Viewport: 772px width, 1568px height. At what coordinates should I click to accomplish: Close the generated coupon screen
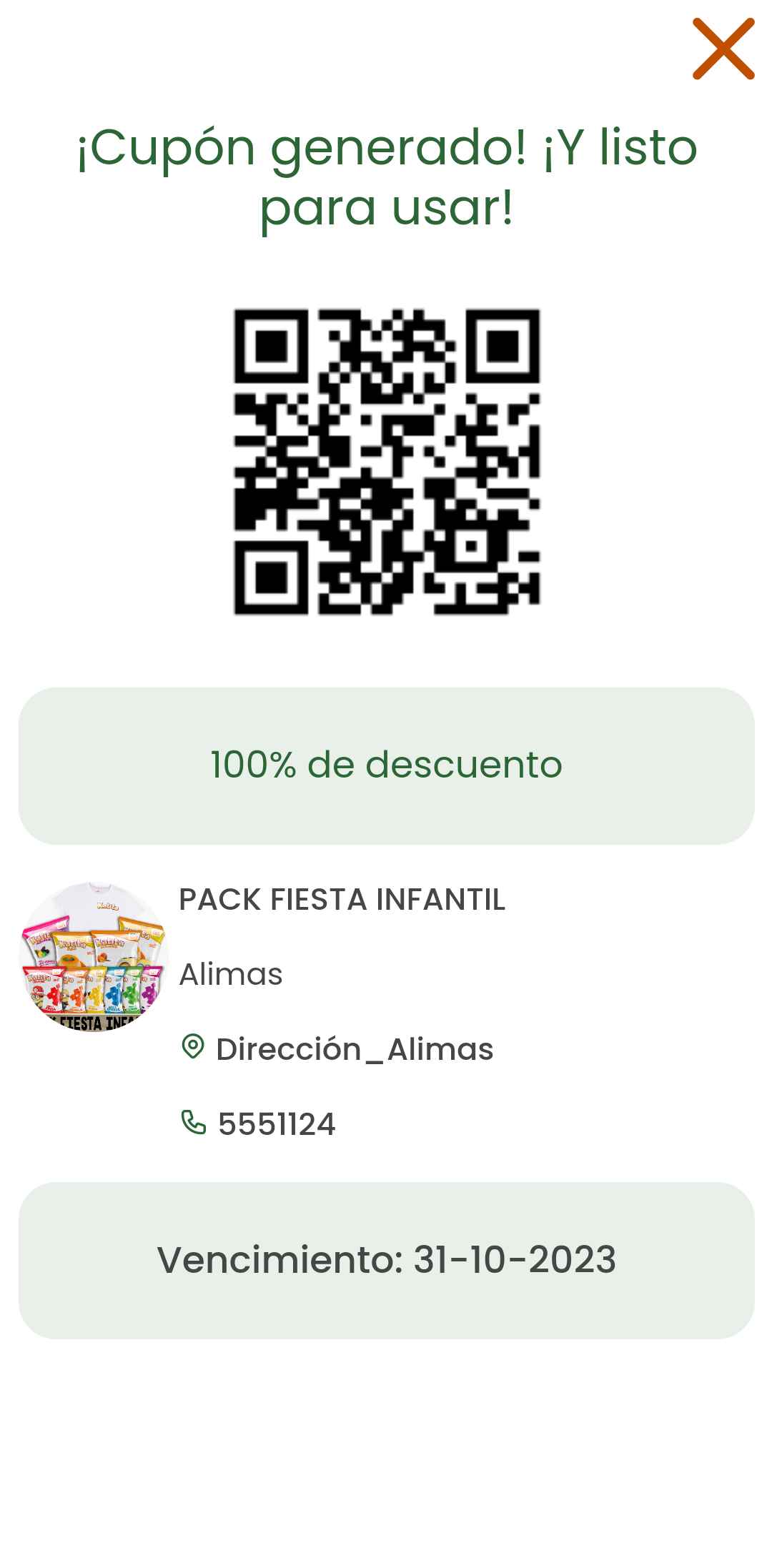[723, 49]
